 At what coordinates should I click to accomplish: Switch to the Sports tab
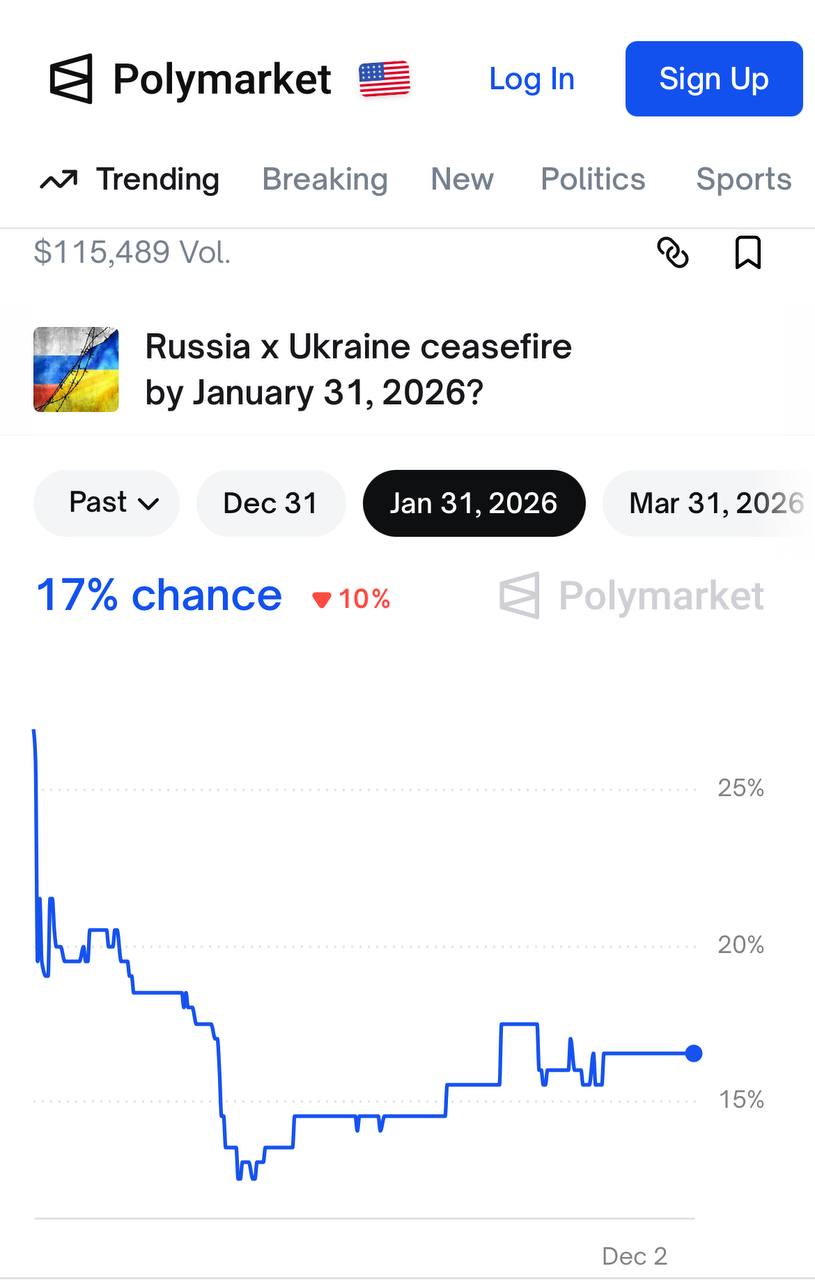(x=743, y=179)
